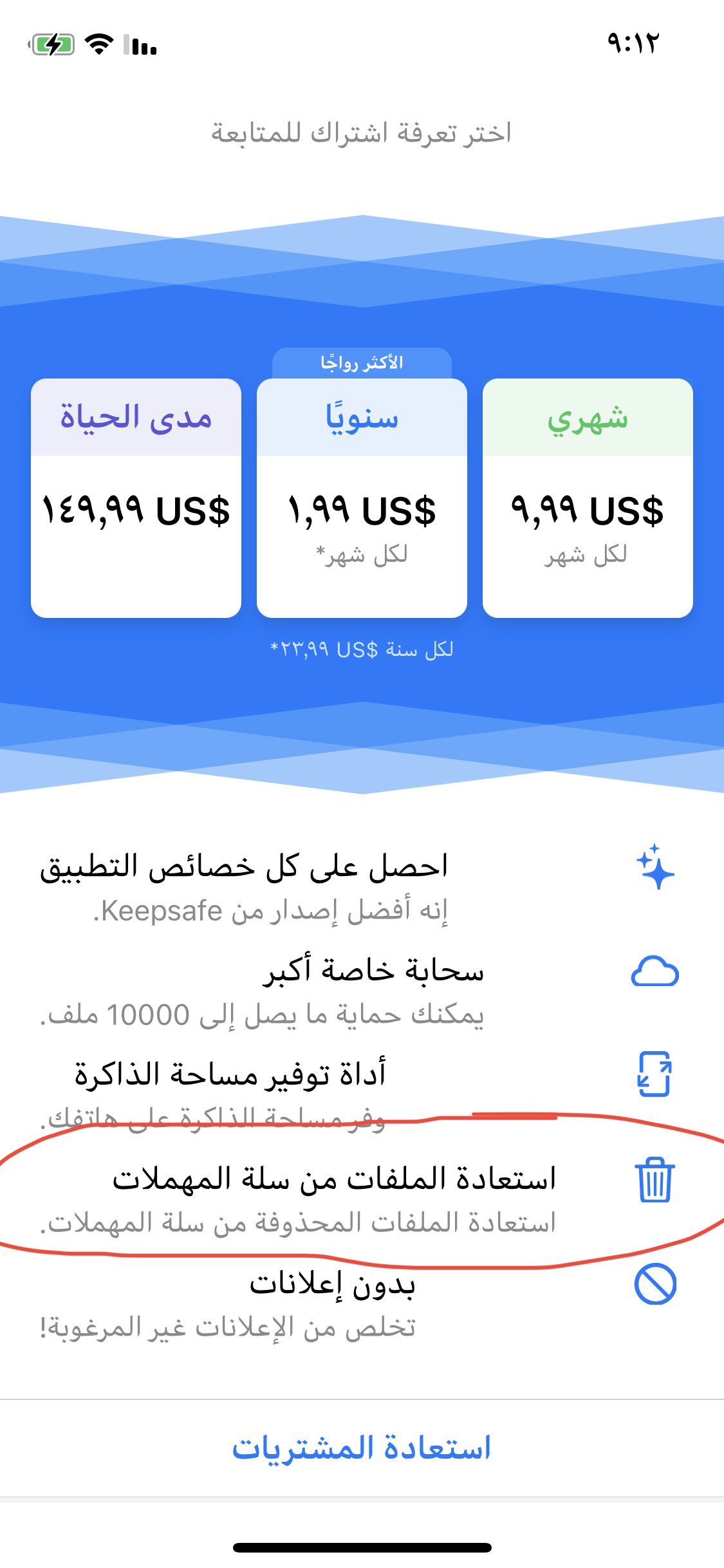
Task: Choose the yearly US$1.99 per month plan
Action: 362,498
